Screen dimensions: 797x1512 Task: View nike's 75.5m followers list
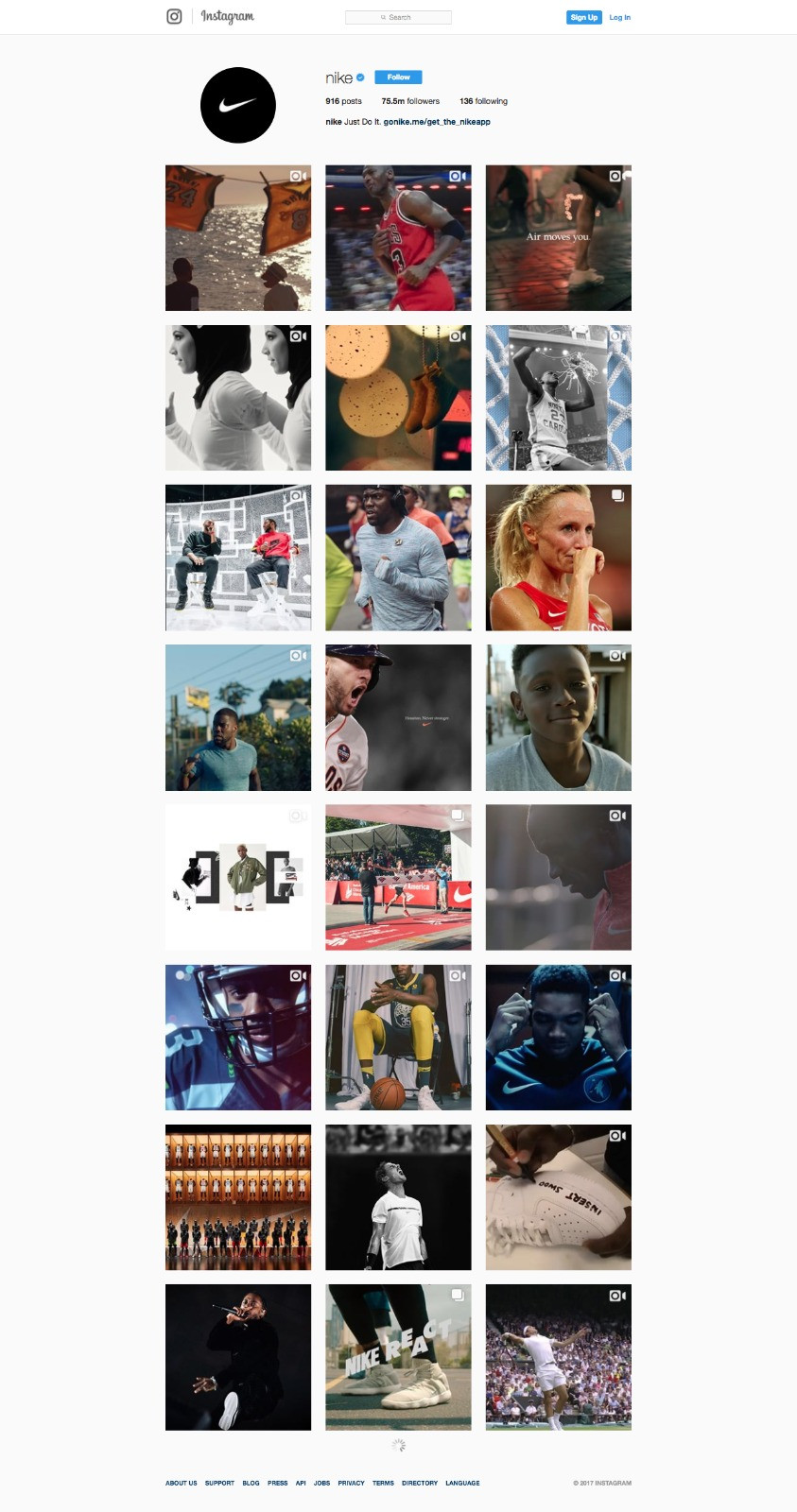click(410, 101)
